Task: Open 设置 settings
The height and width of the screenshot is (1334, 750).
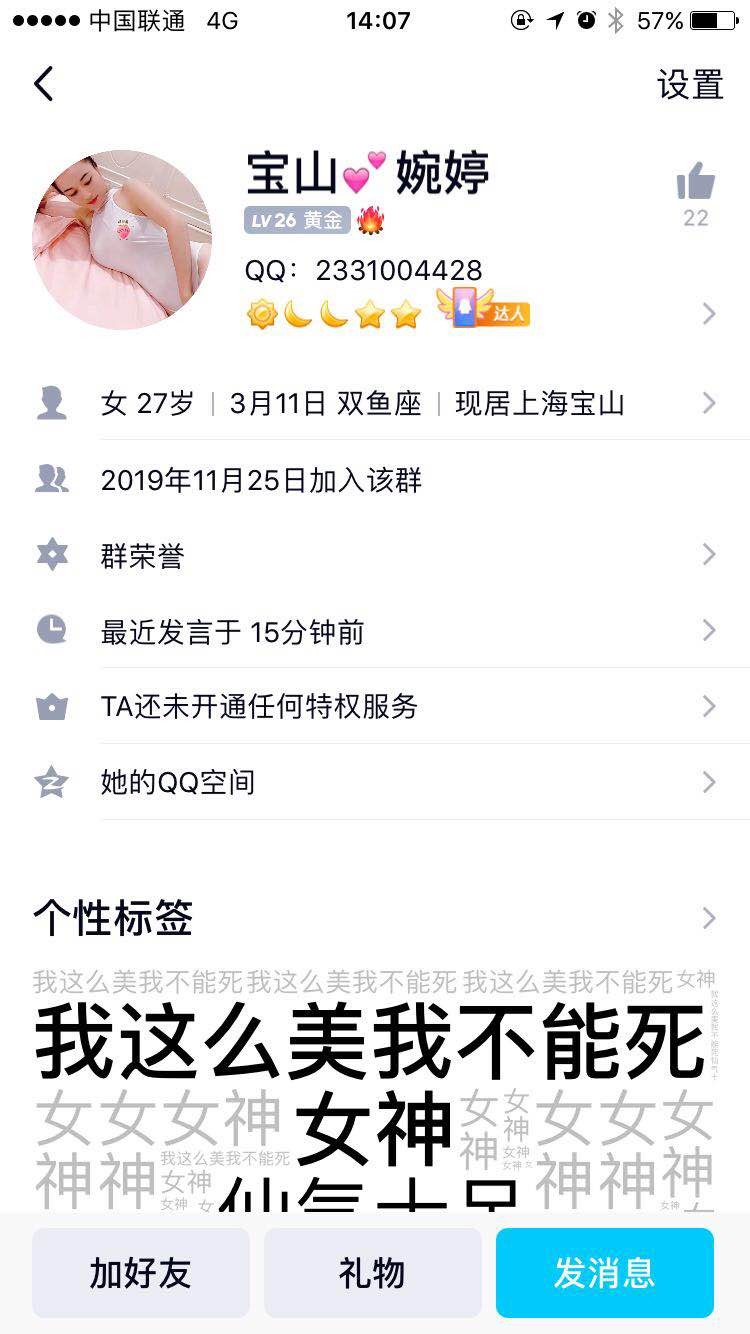Action: pos(690,85)
